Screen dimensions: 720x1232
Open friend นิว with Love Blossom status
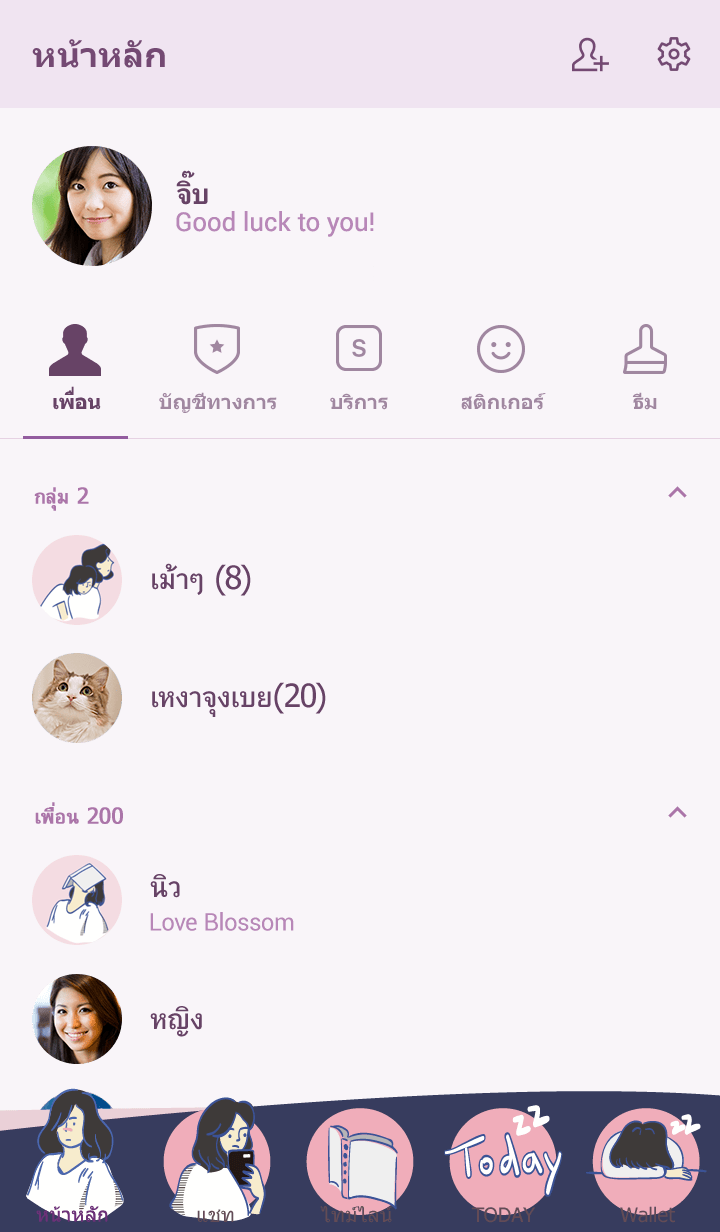(x=220, y=902)
